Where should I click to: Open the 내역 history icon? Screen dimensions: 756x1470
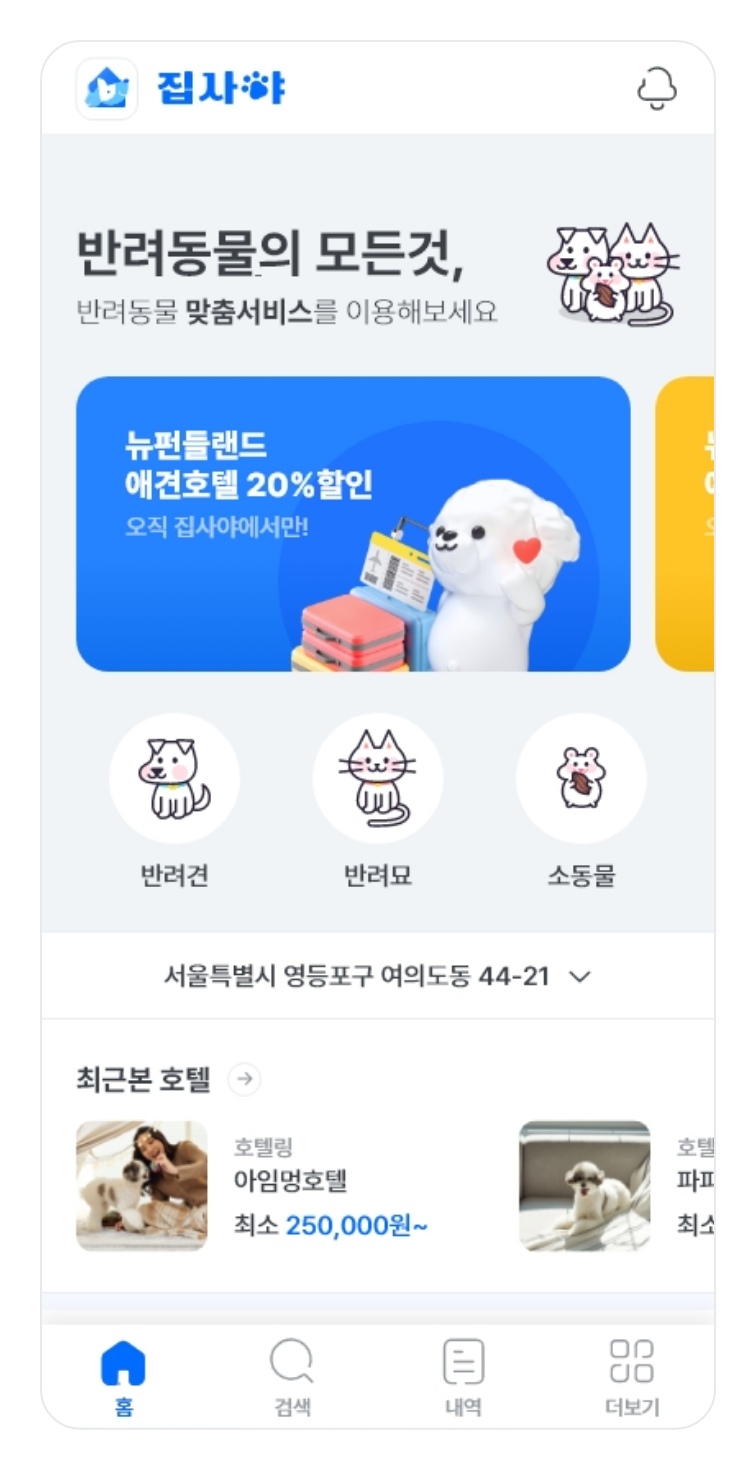460,1357
